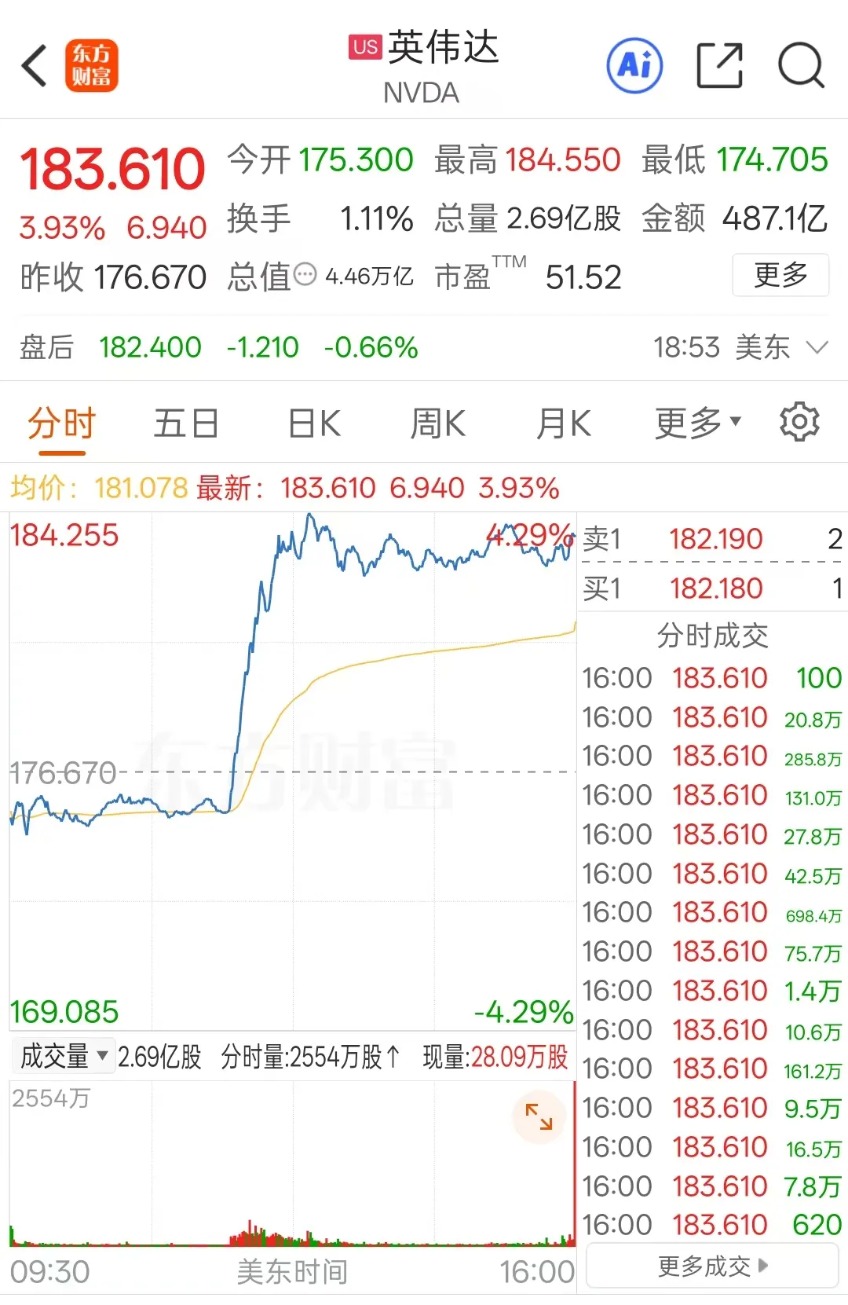Viewport: 848px width, 1305px height.
Task: Switch to the 日K tab
Action: 312,422
